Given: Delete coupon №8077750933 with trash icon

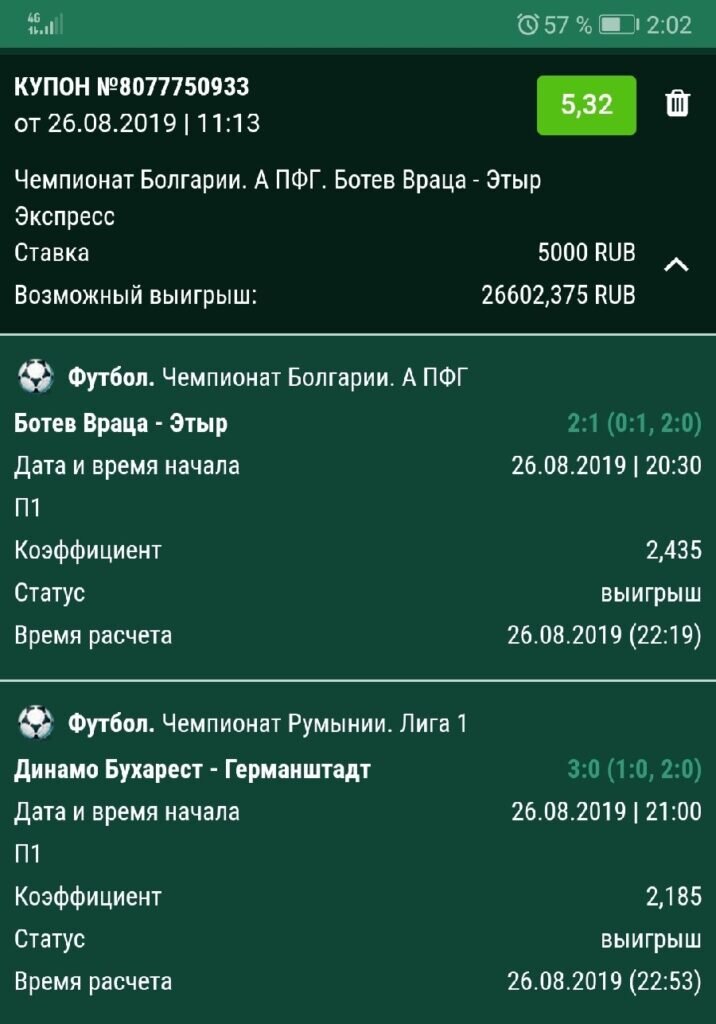Looking at the screenshot, I should pos(677,104).
